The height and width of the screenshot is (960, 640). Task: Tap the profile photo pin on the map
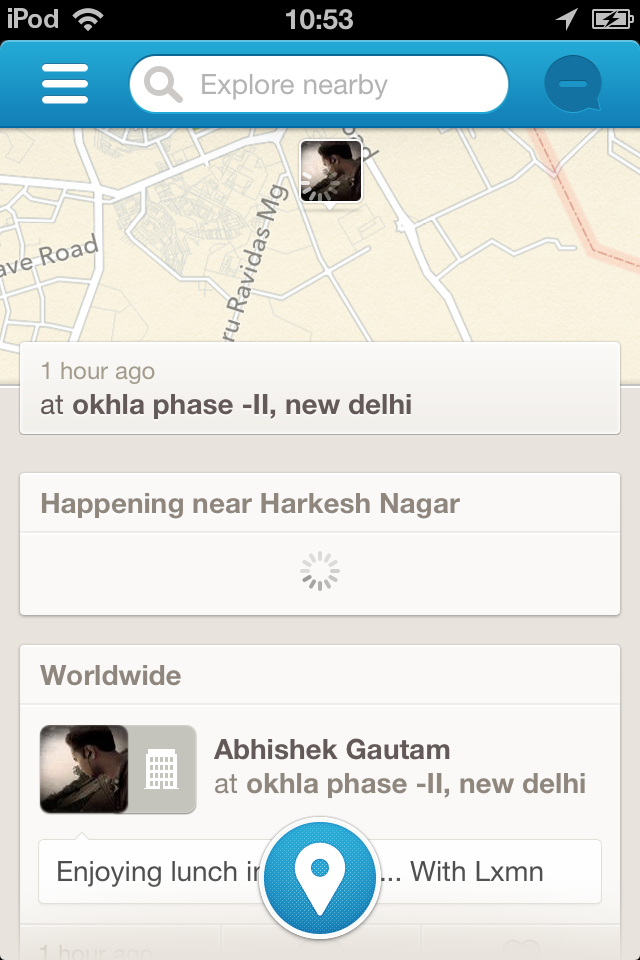click(x=331, y=171)
